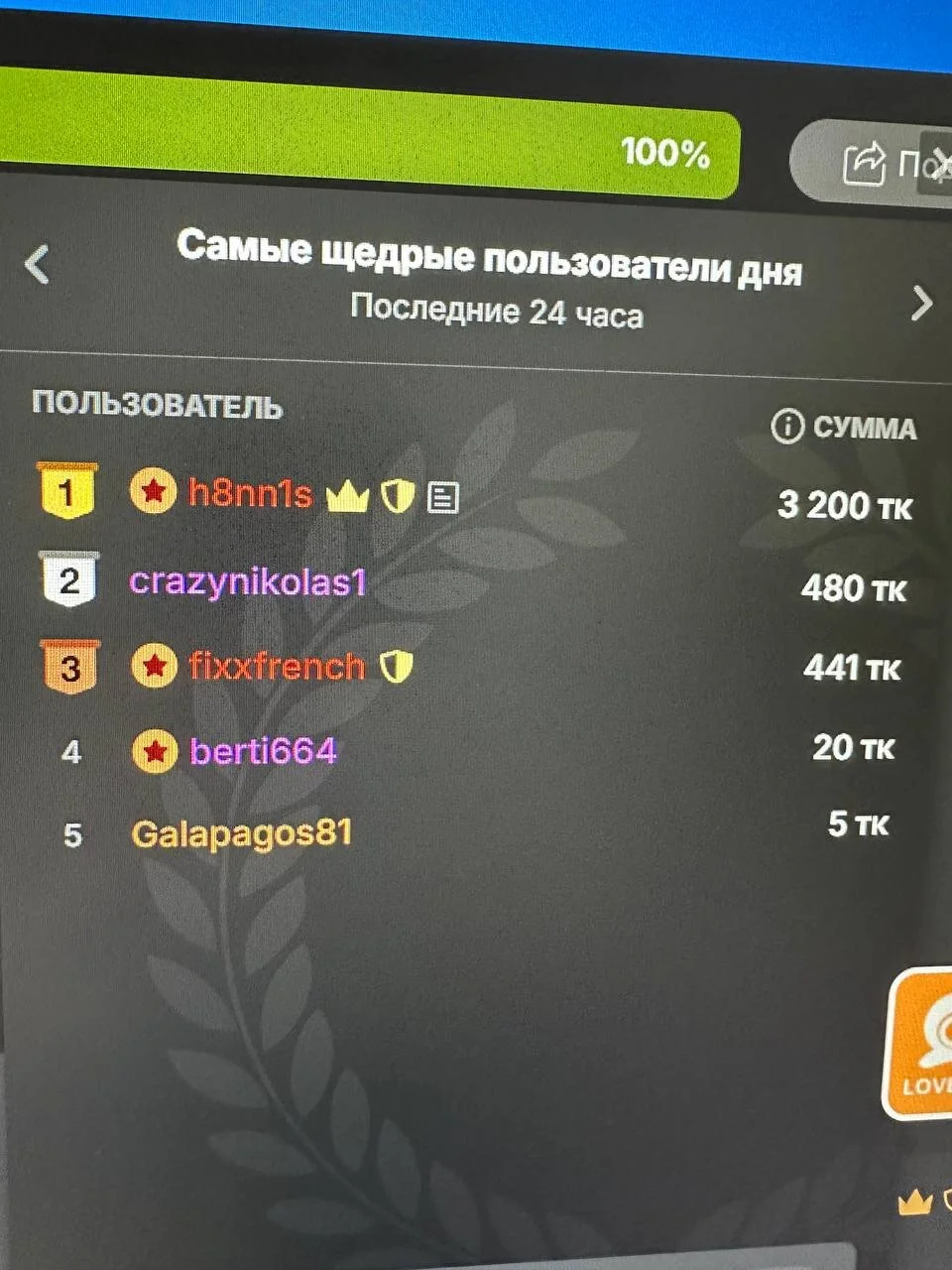Open the orange Lovense widget
The height and width of the screenshot is (1270, 952).
920,1044
